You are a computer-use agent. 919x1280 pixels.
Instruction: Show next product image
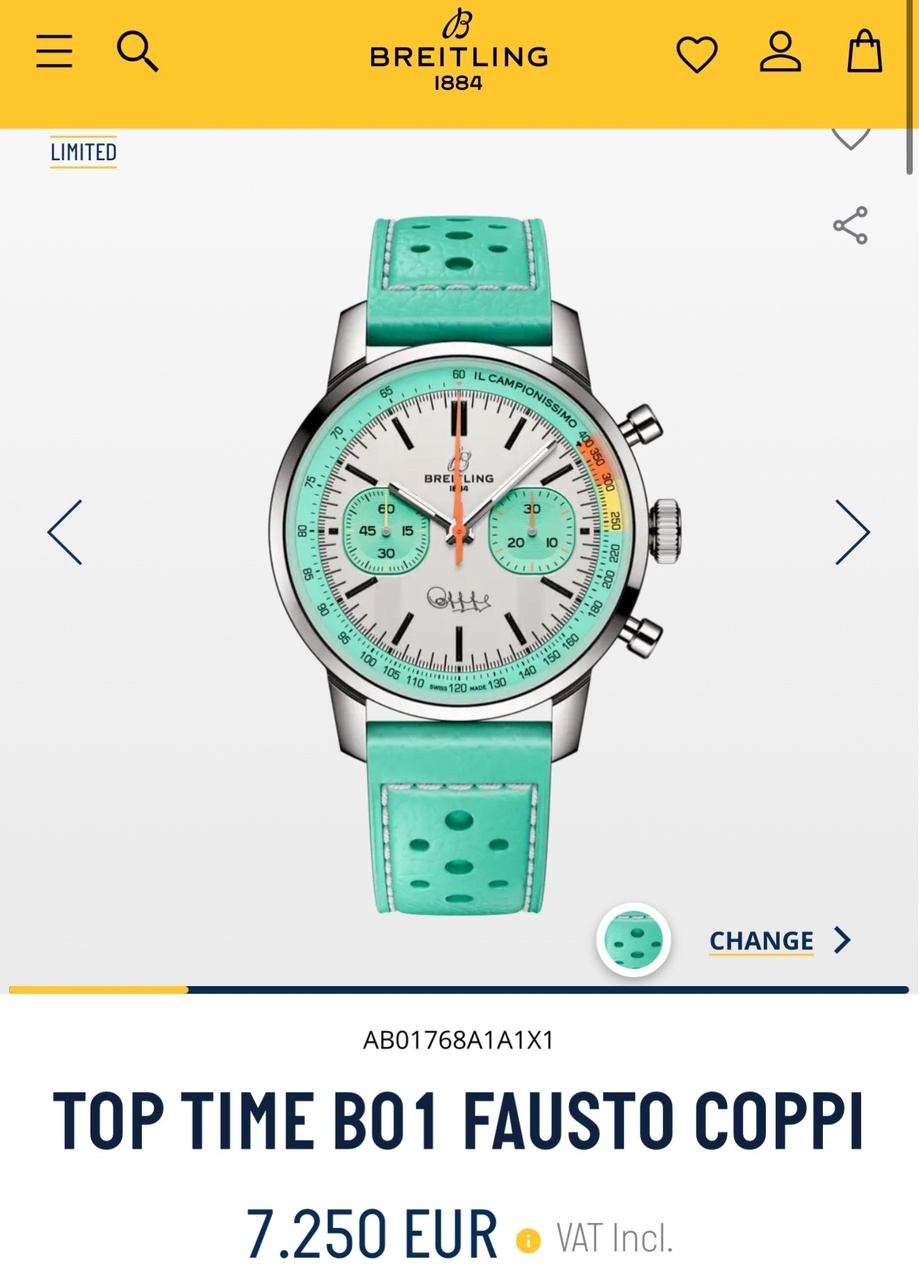pos(852,532)
